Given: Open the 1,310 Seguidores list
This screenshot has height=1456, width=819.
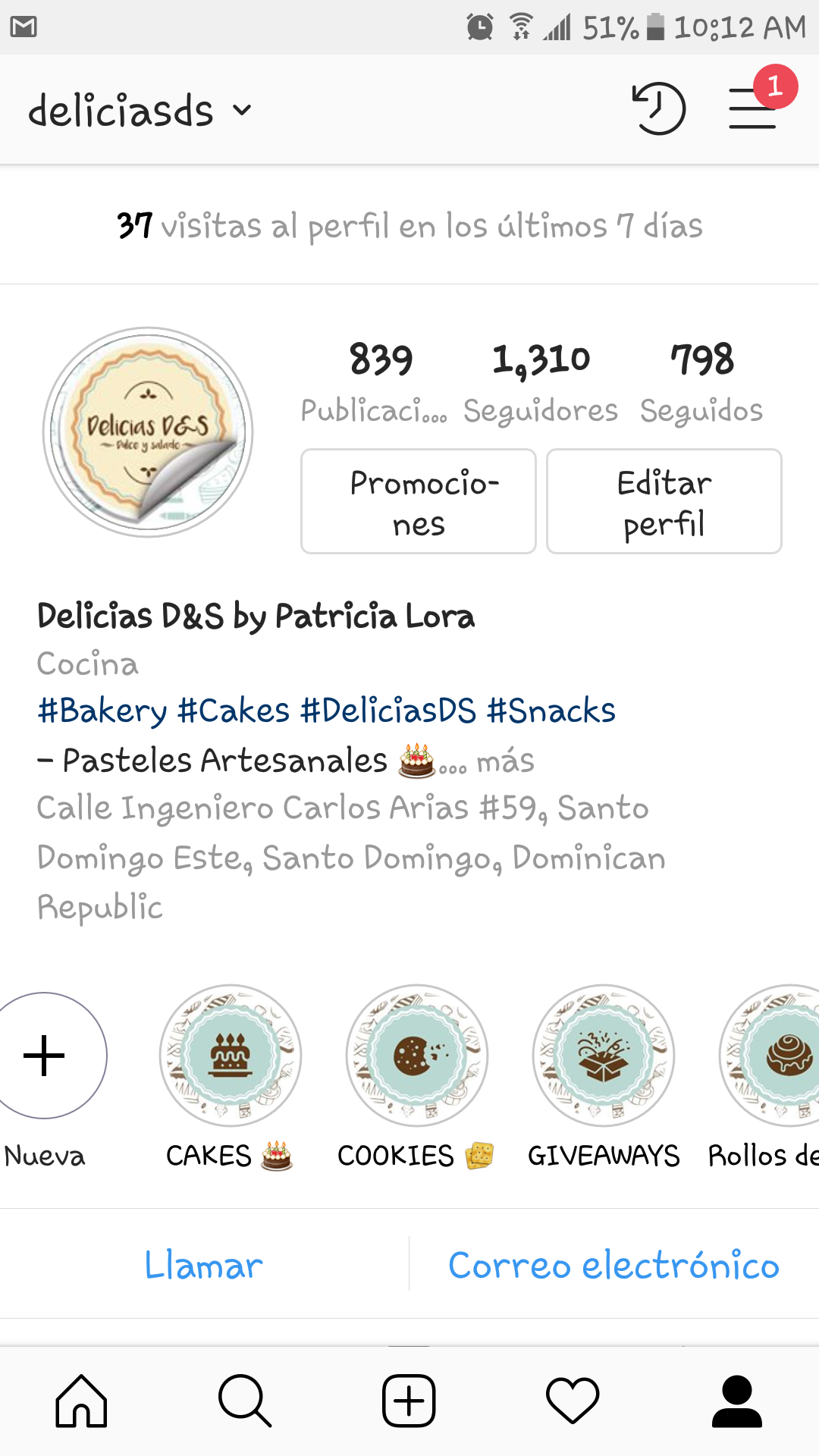Looking at the screenshot, I should tap(541, 382).
